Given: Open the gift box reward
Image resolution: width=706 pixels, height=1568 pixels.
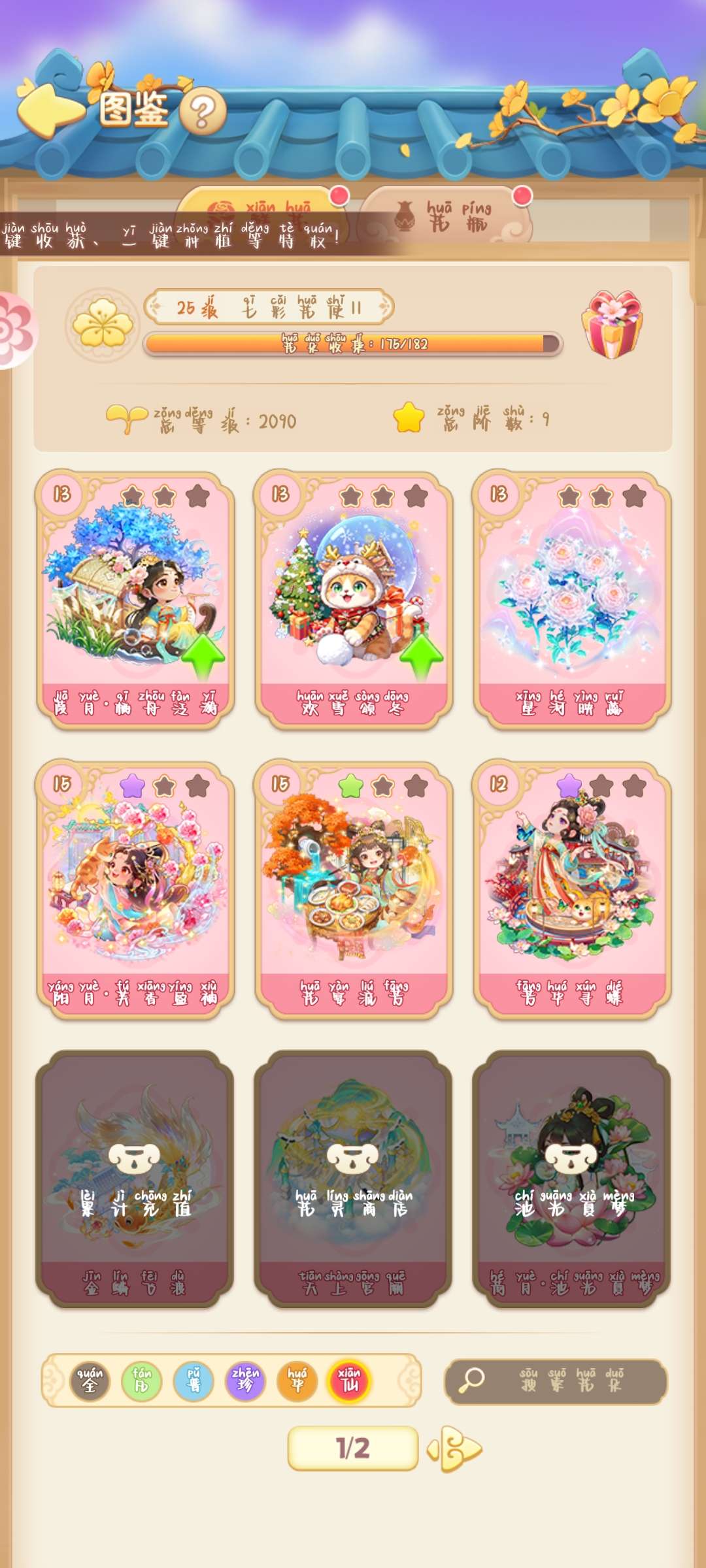Looking at the screenshot, I should (612, 325).
